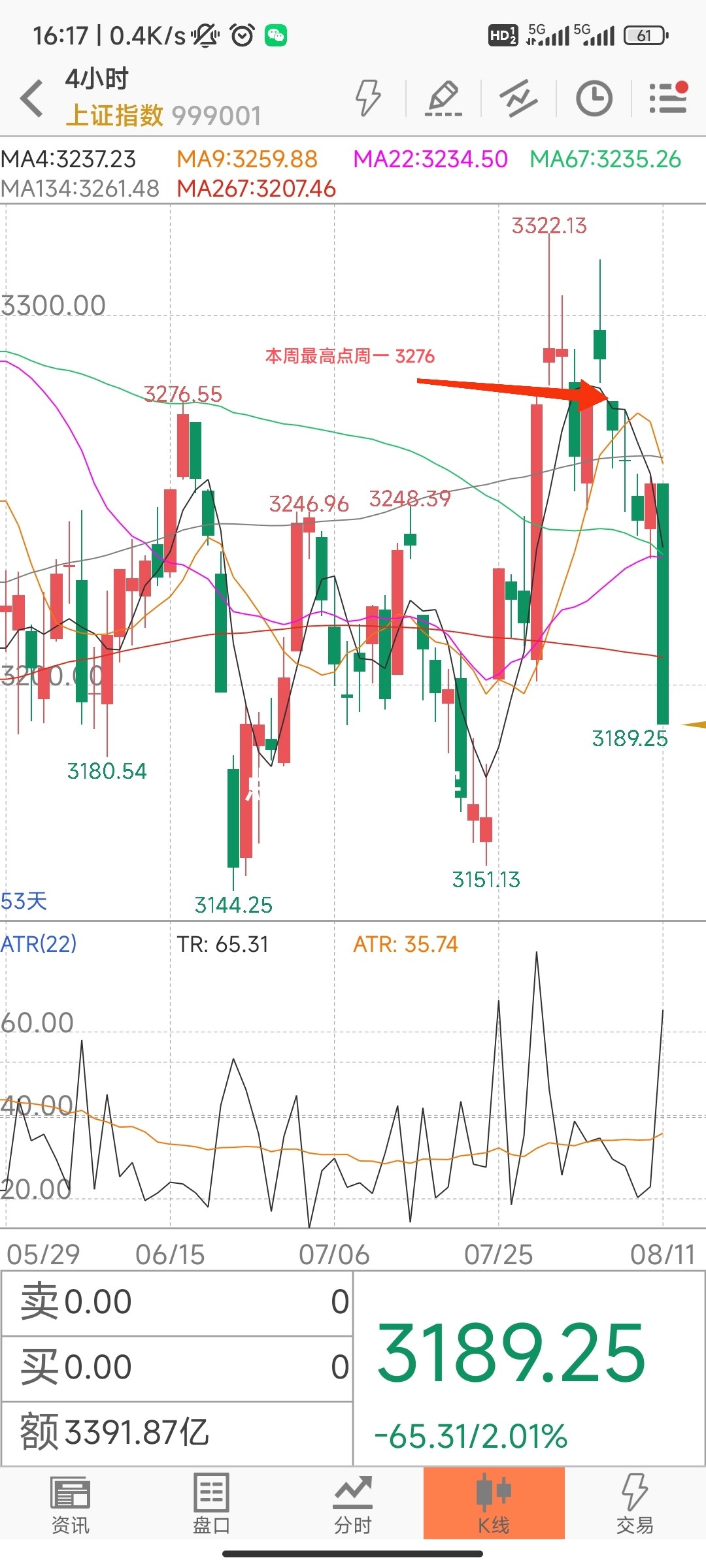Select the K线 candlestick tab
706x1568 pixels.
click(x=494, y=1504)
